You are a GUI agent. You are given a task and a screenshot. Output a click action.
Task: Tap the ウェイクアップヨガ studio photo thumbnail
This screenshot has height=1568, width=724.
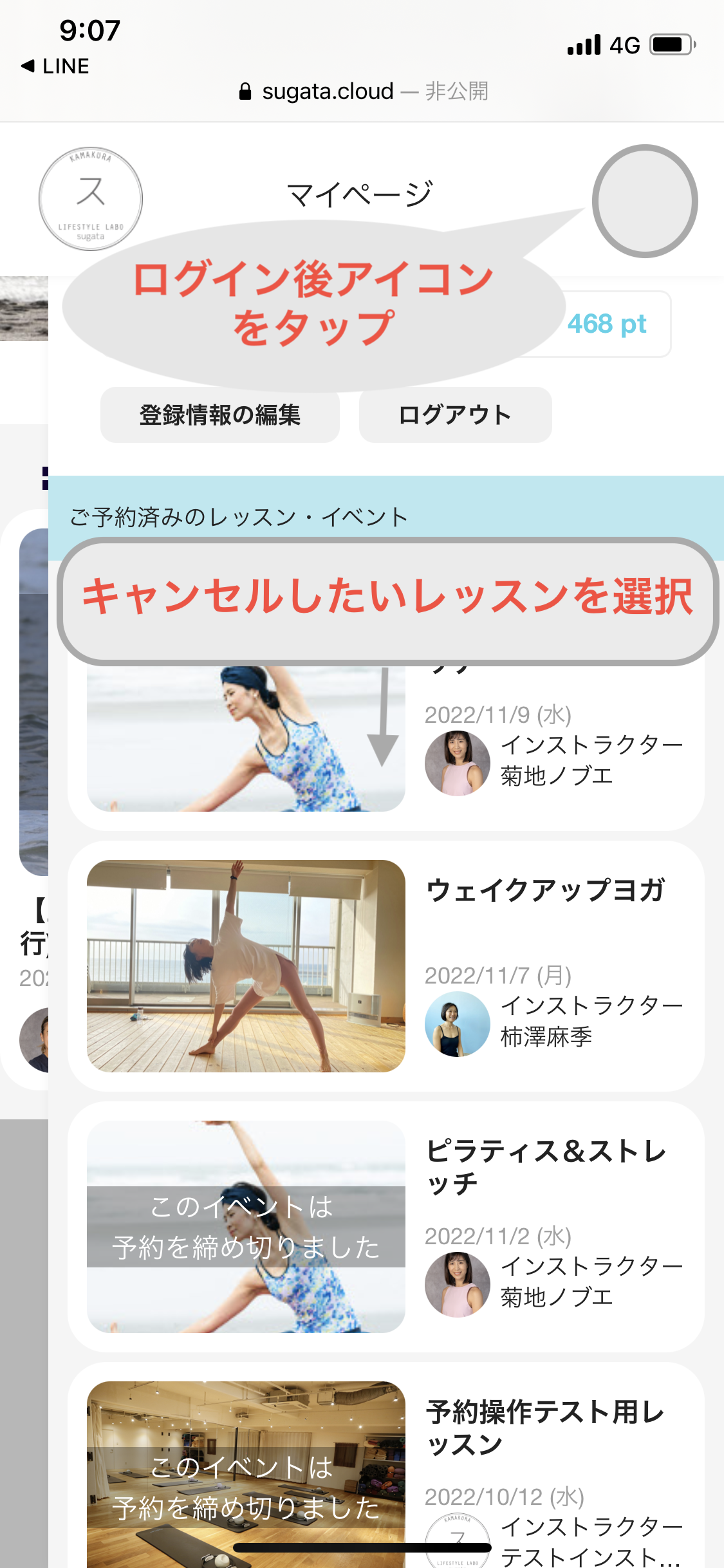246,967
